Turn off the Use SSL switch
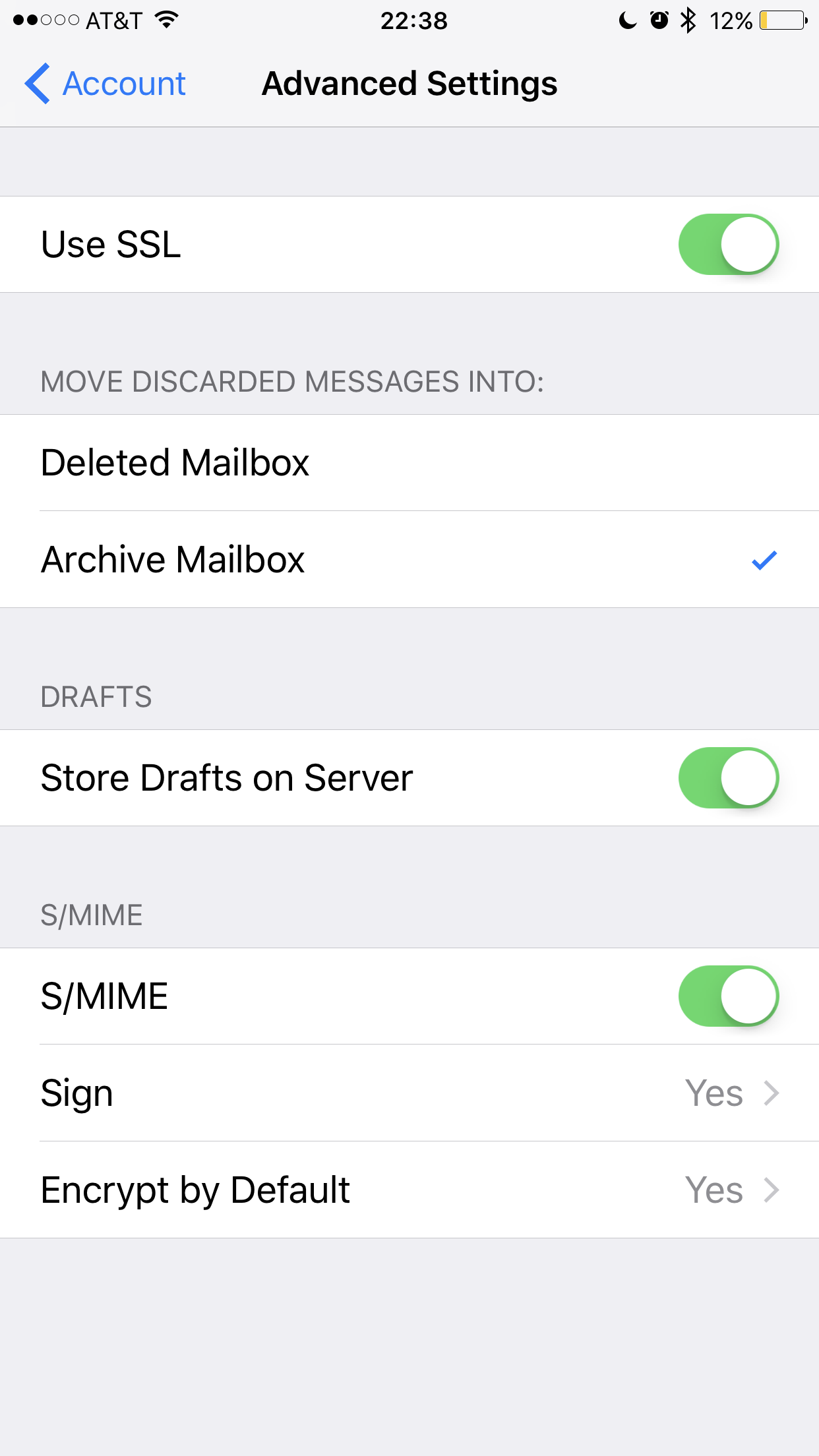The image size is (819, 1456). 728,245
